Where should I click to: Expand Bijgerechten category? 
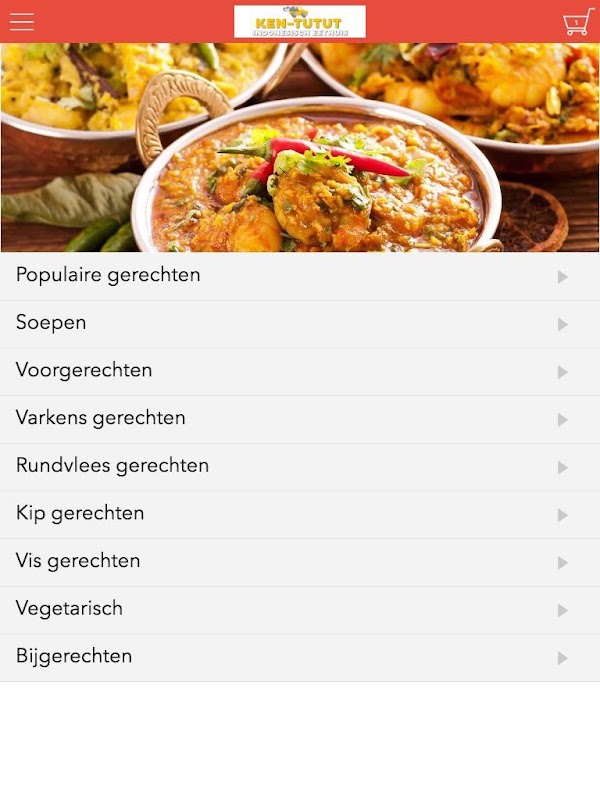point(300,657)
